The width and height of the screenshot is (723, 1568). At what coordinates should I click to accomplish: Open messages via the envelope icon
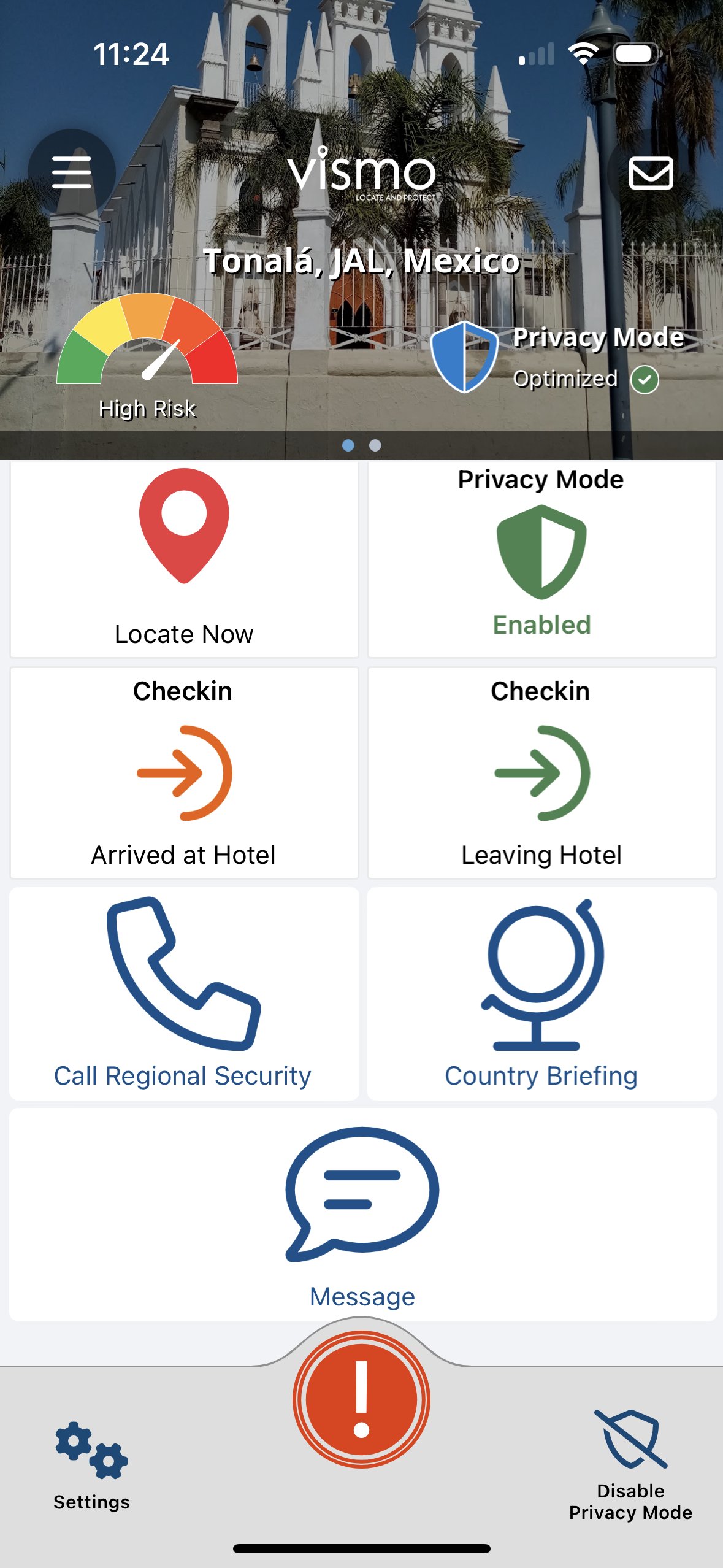(x=652, y=174)
